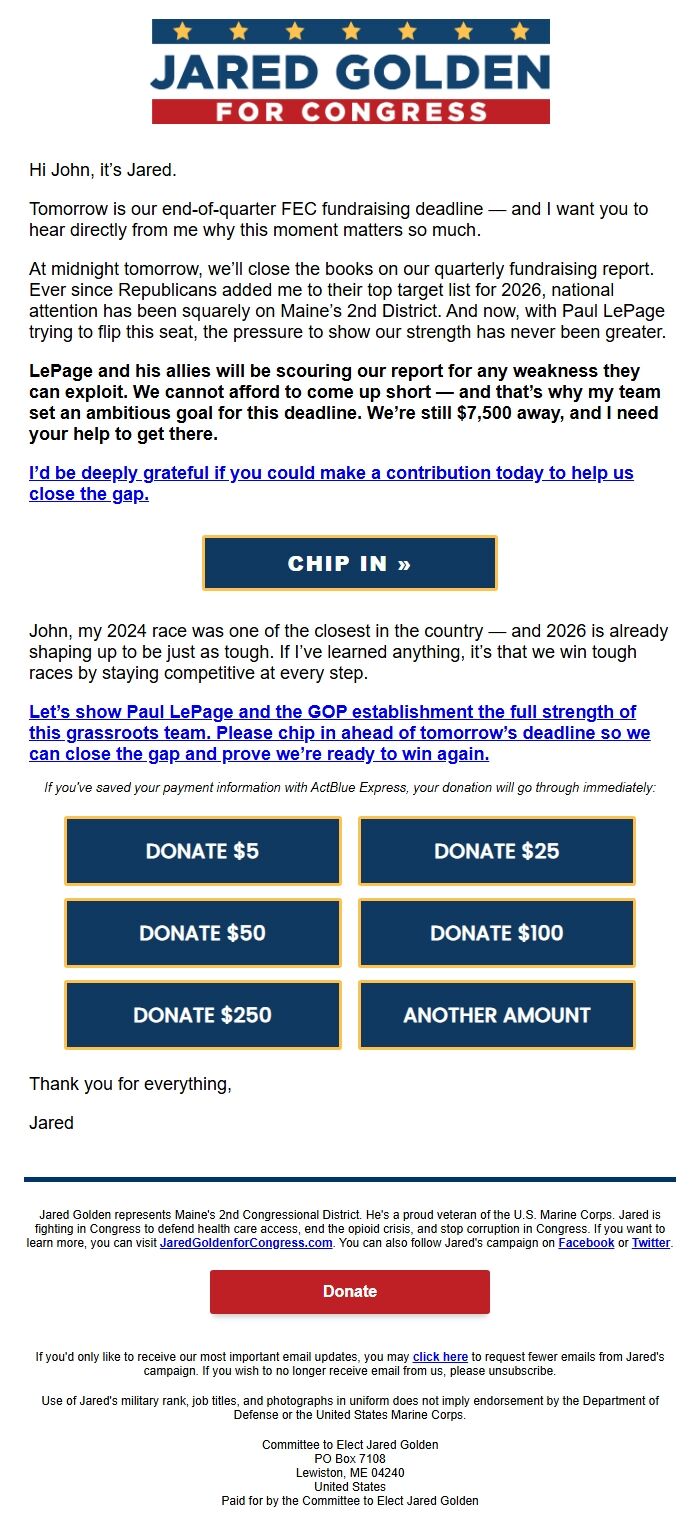This screenshot has height=1533, width=700.
Task: Select DONATE $25
Action: (x=497, y=851)
